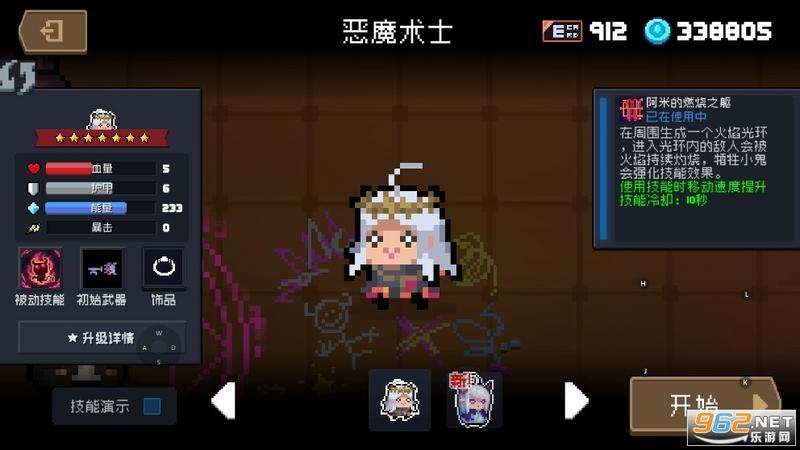This screenshot has width=800, height=450.
Task: Toggle the 技能演示 skill demo checkbox
Action: [x=152, y=406]
